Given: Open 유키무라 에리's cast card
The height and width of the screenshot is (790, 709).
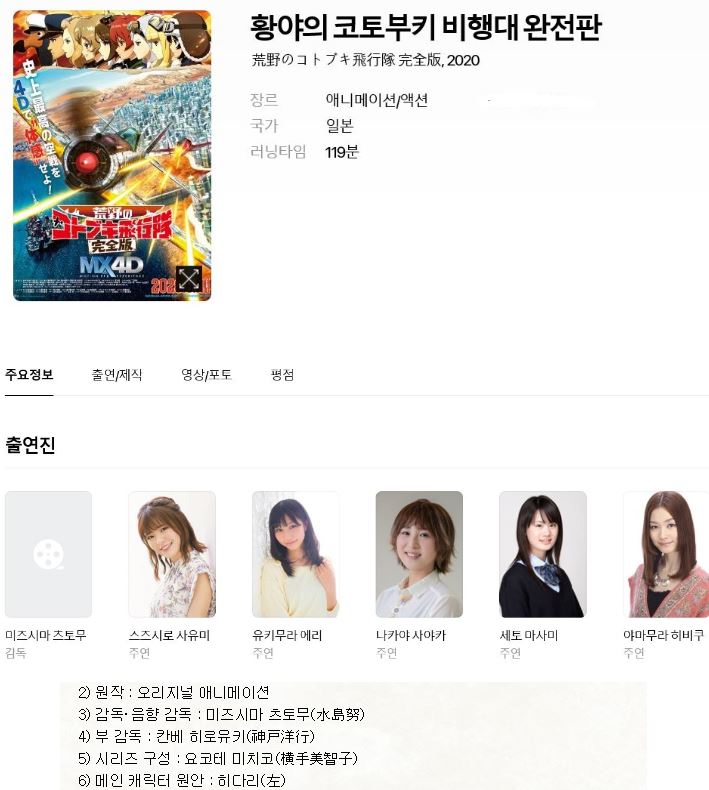Looking at the screenshot, I should [x=295, y=554].
